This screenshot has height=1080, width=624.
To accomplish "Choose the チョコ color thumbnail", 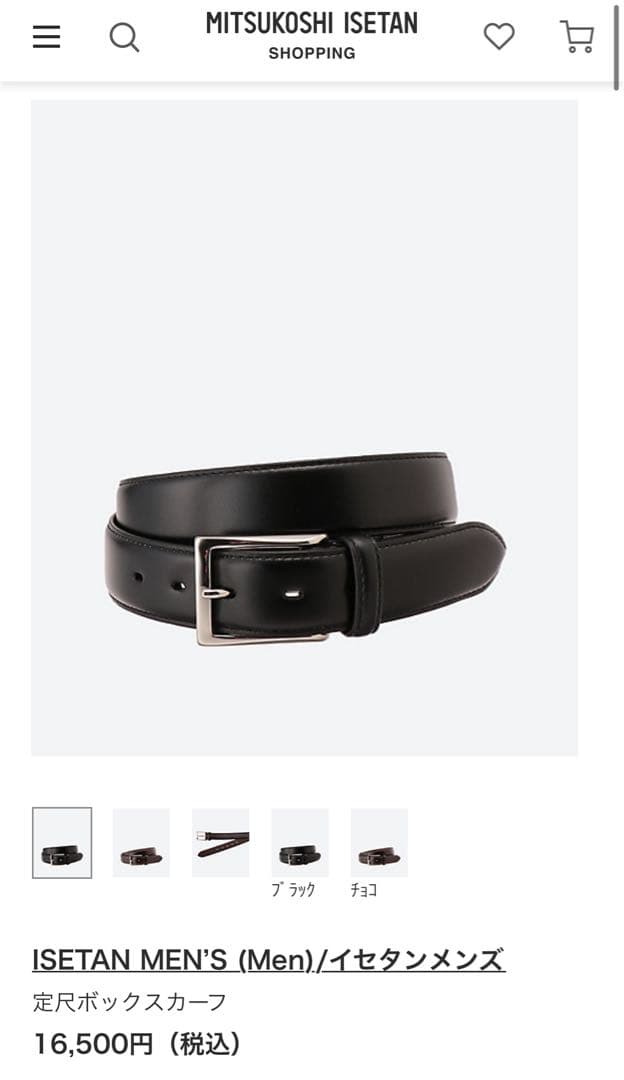I will tap(378, 843).
